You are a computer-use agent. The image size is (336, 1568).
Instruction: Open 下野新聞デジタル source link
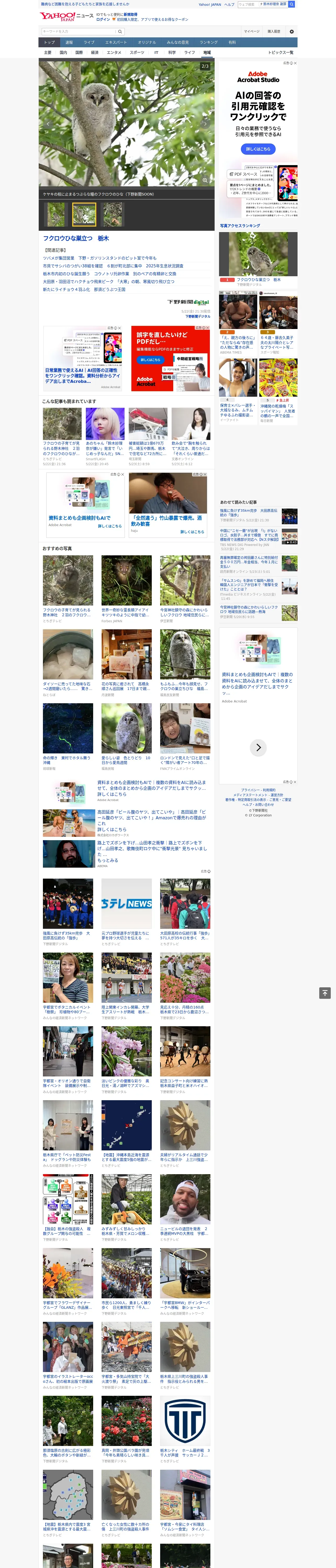[x=198, y=316]
